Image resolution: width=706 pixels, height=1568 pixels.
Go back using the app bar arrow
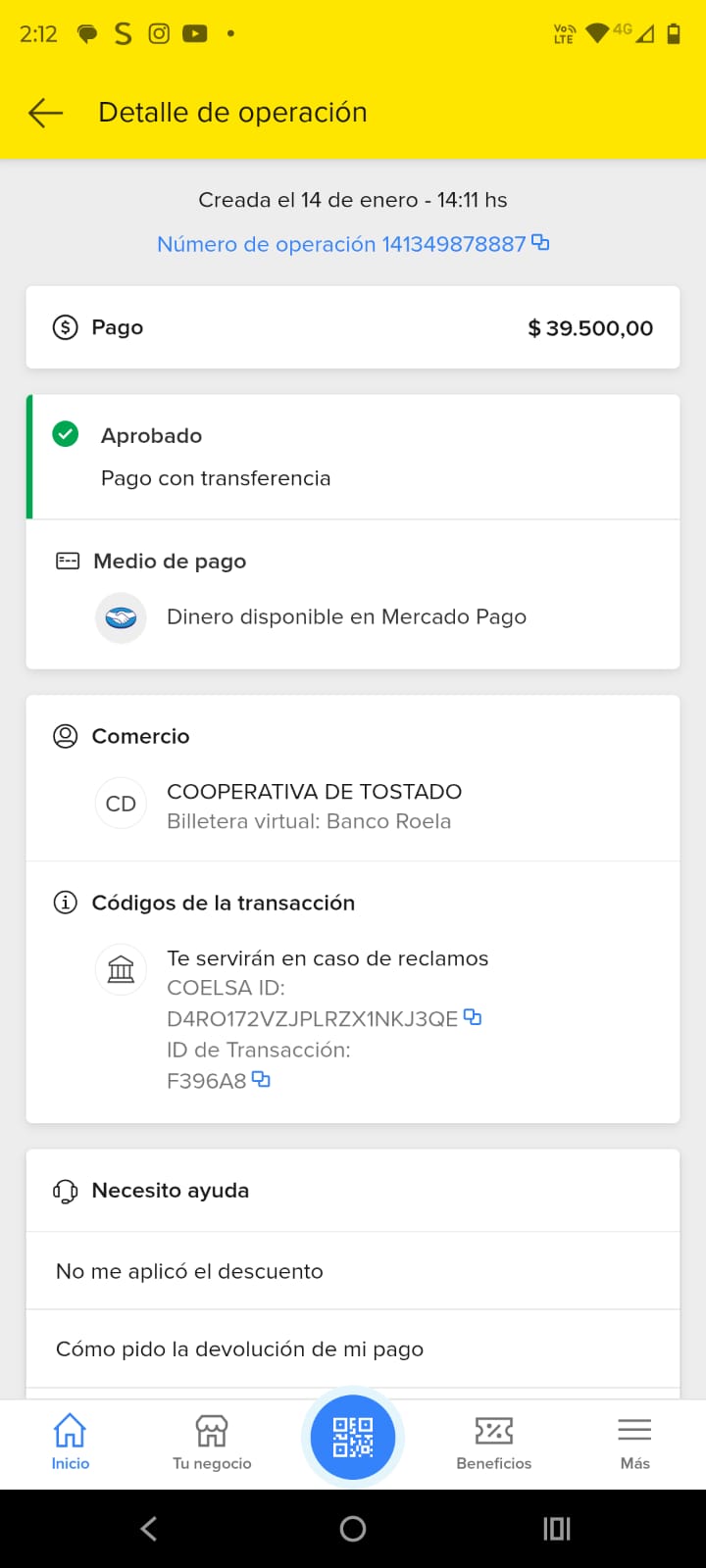pyautogui.click(x=45, y=113)
